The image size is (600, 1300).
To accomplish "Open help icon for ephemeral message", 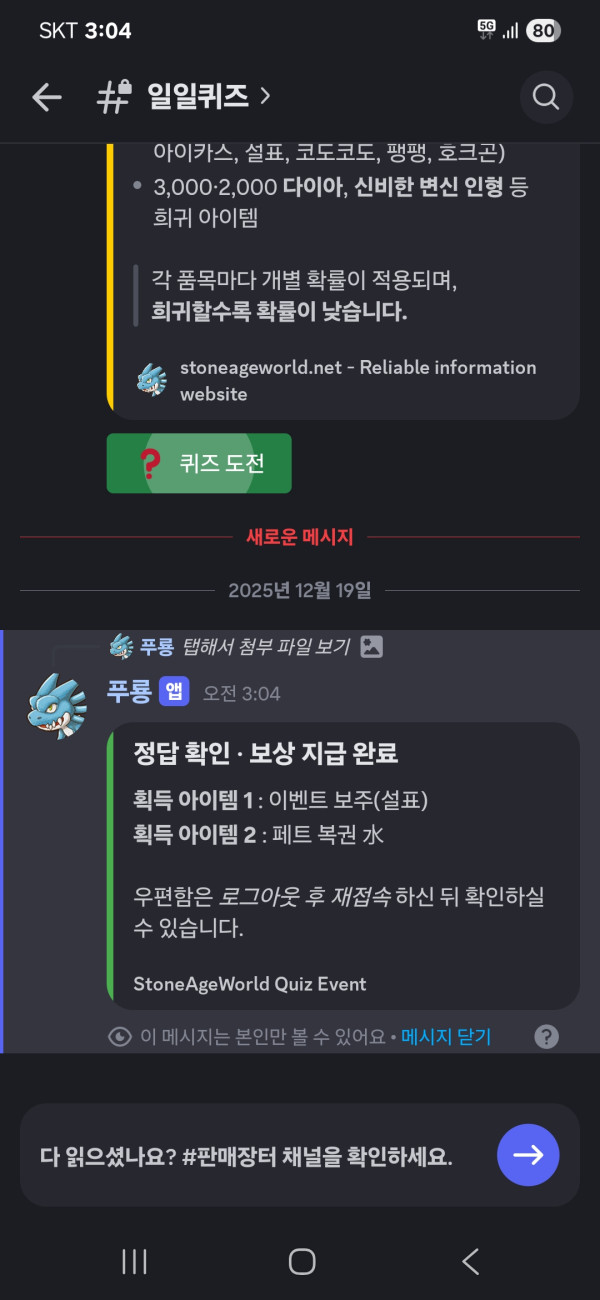I will (x=546, y=1036).
